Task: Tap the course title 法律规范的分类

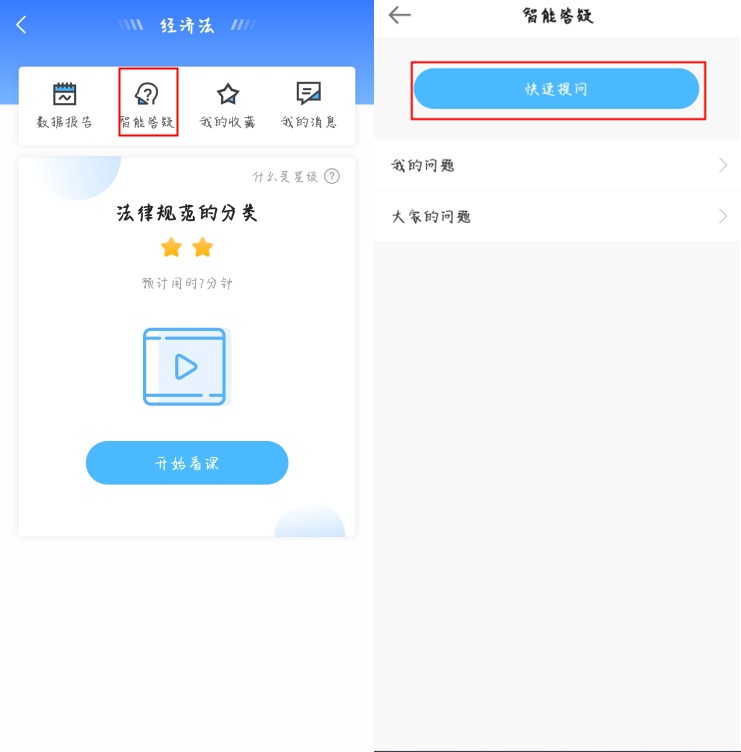Action: [187, 213]
